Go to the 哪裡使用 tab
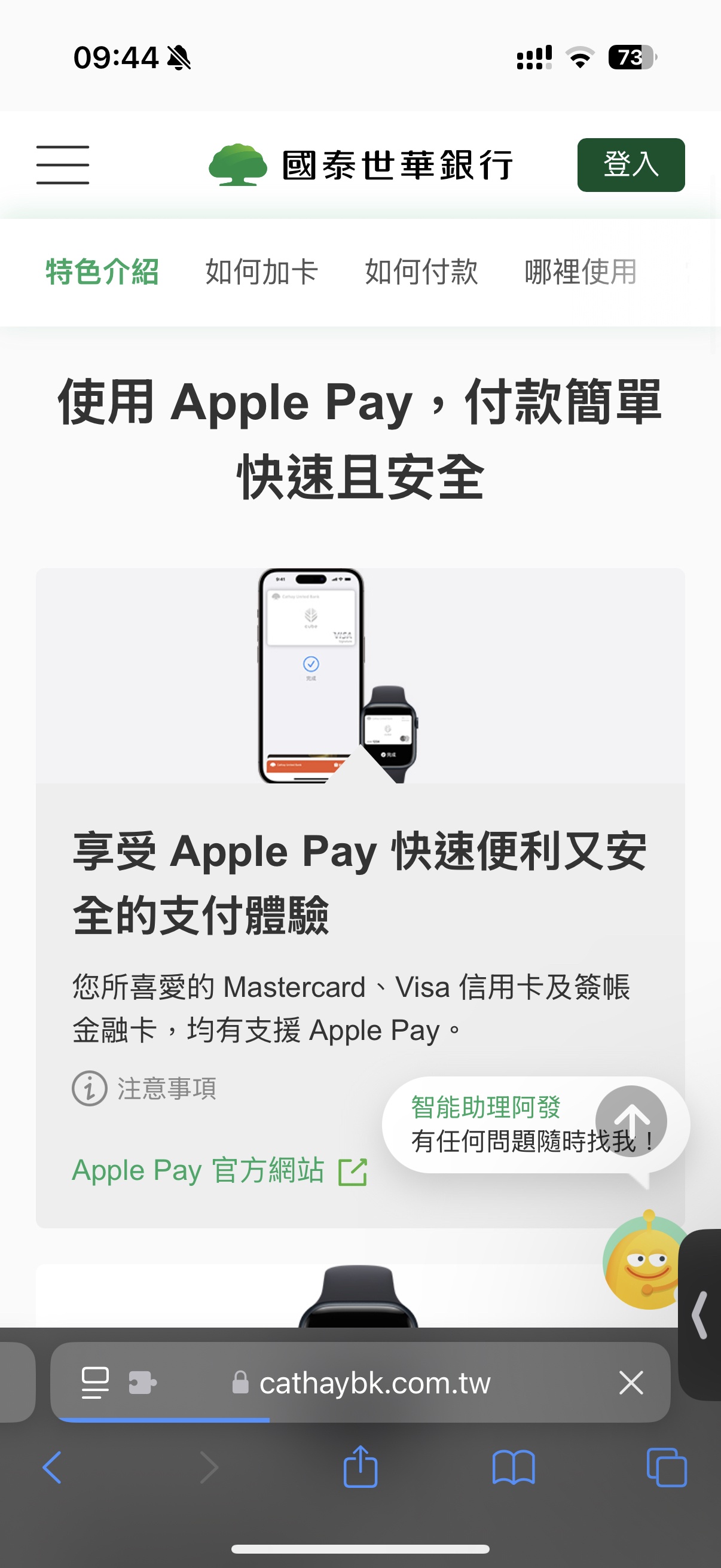721x1568 pixels. [581, 271]
